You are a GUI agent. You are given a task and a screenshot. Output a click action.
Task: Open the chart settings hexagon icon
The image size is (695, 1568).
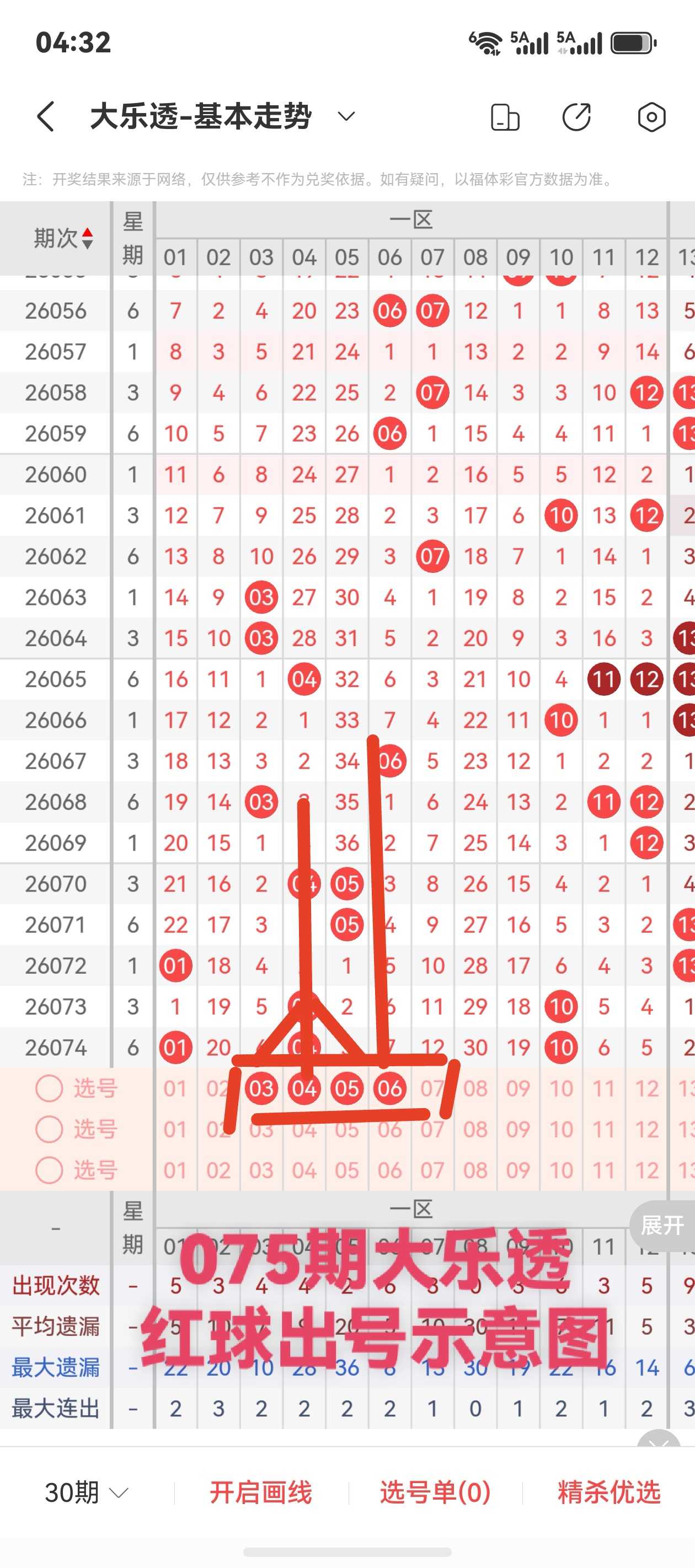pyautogui.click(x=651, y=117)
